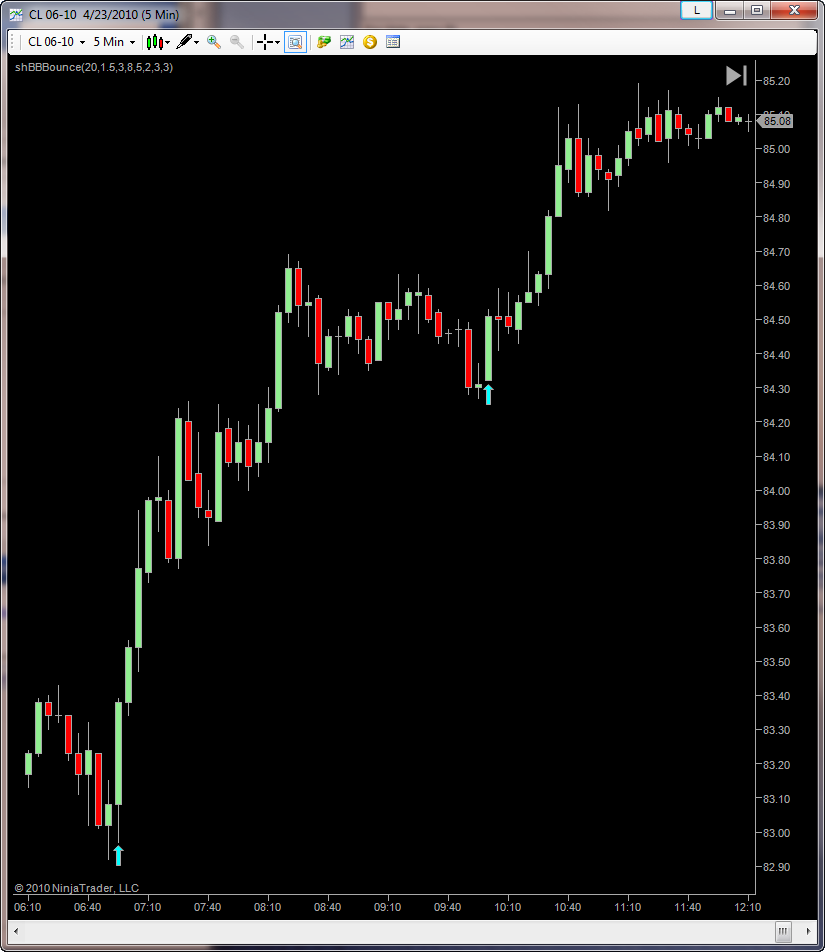825x952 pixels.
Task: Minimize the chart window
Action: [730, 10]
